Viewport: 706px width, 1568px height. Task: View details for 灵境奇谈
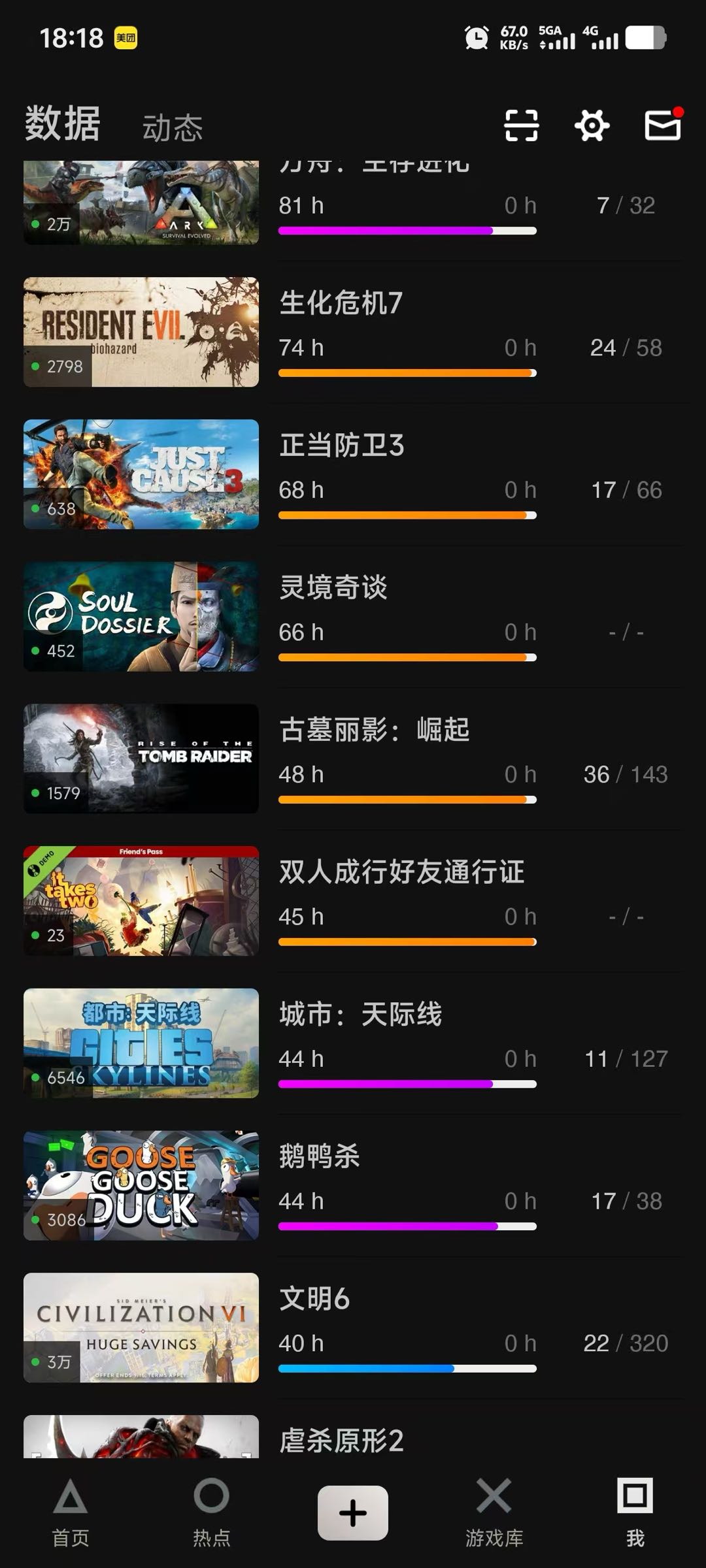click(x=353, y=617)
